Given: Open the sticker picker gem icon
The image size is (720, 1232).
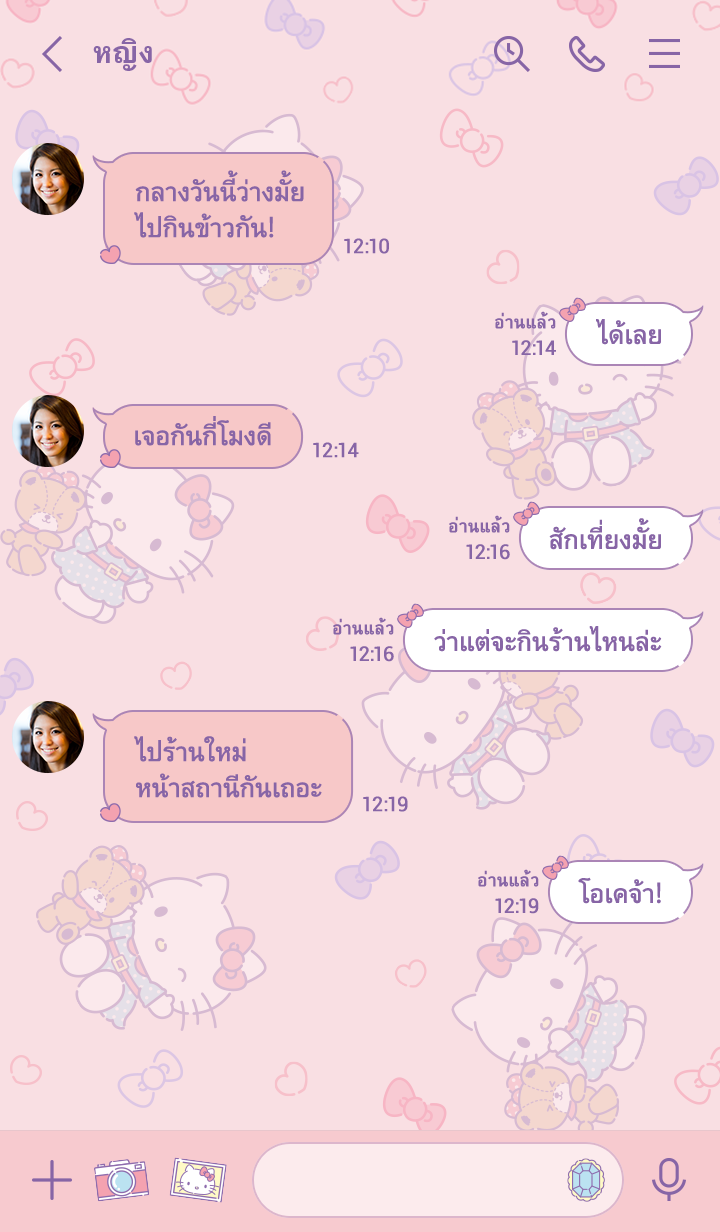Looking at the screenshot, I should click(585, 1180).
